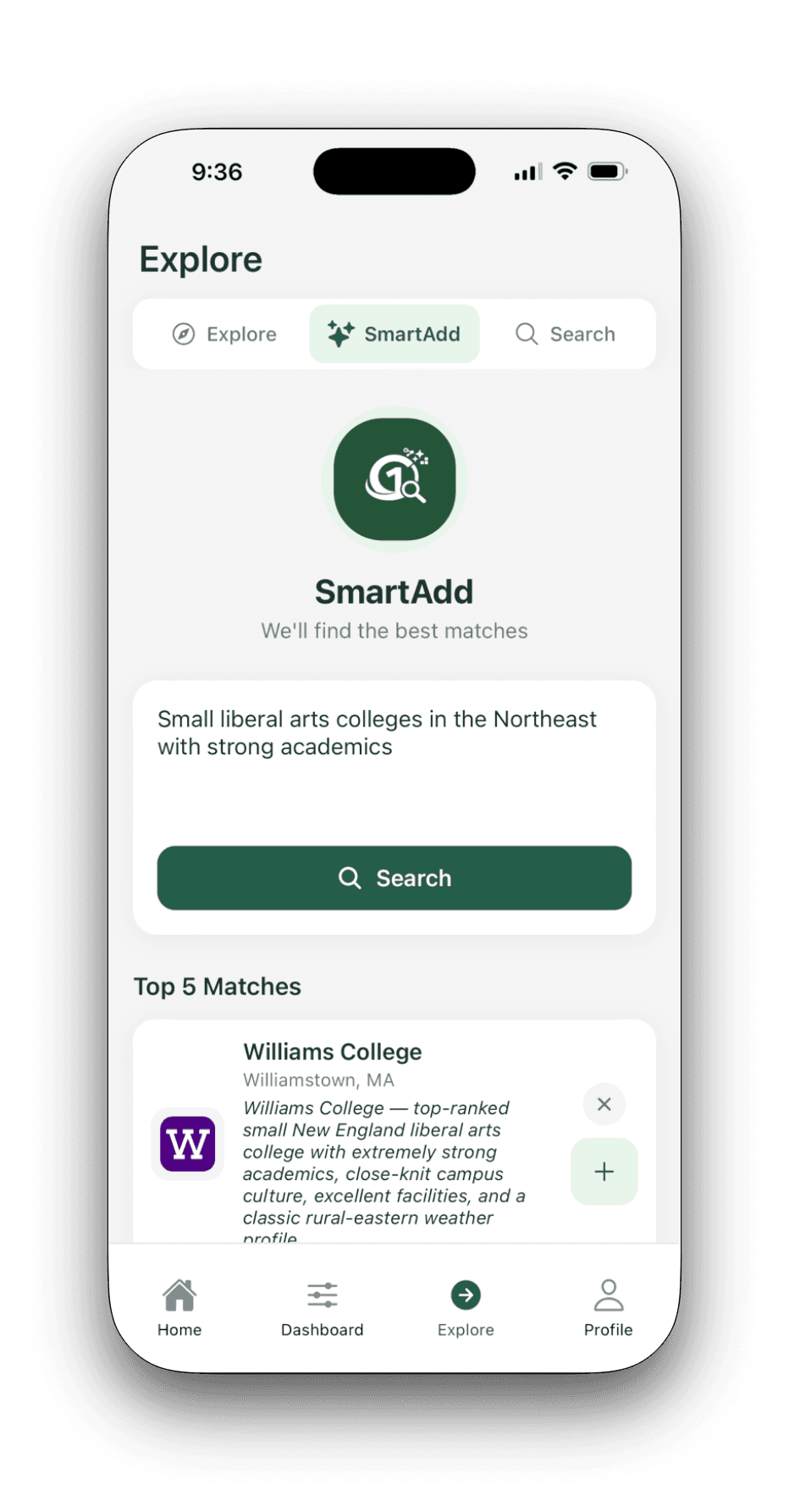Add Williams College using the plus button

pos(604,1171)
